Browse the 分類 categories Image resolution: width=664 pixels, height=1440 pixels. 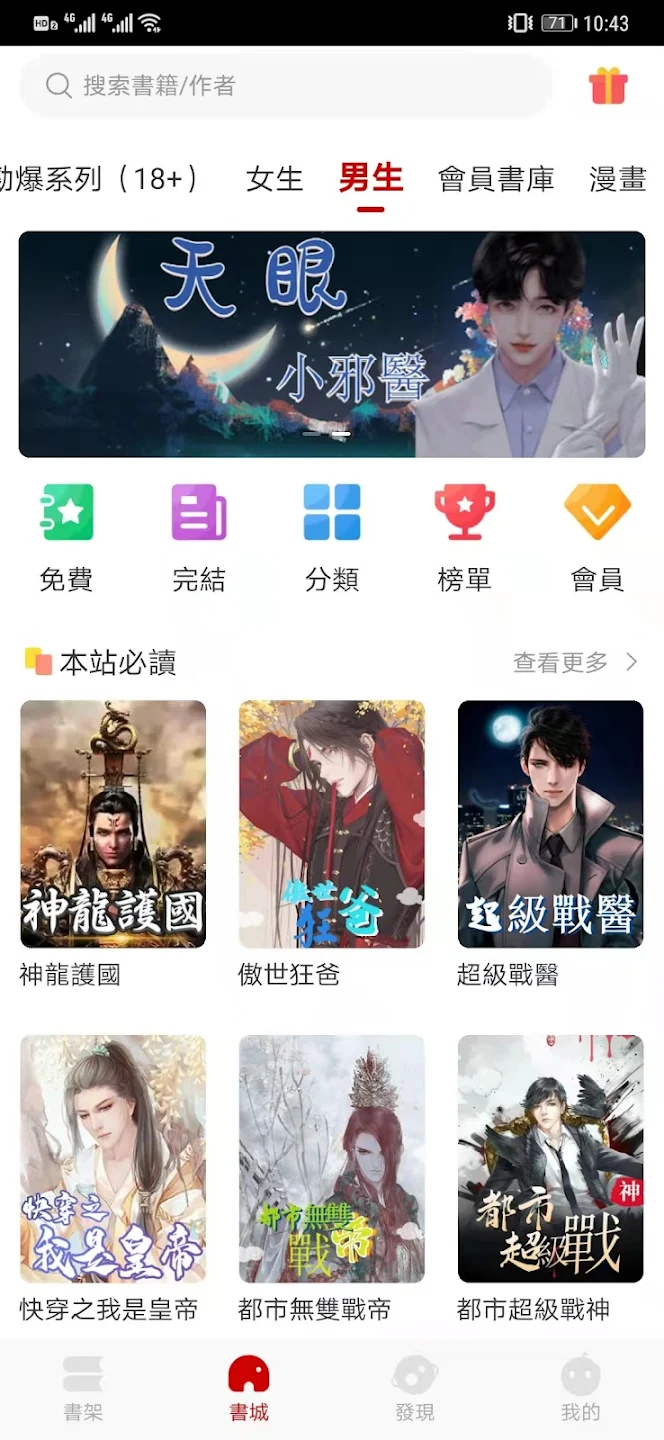coord(331,537)
